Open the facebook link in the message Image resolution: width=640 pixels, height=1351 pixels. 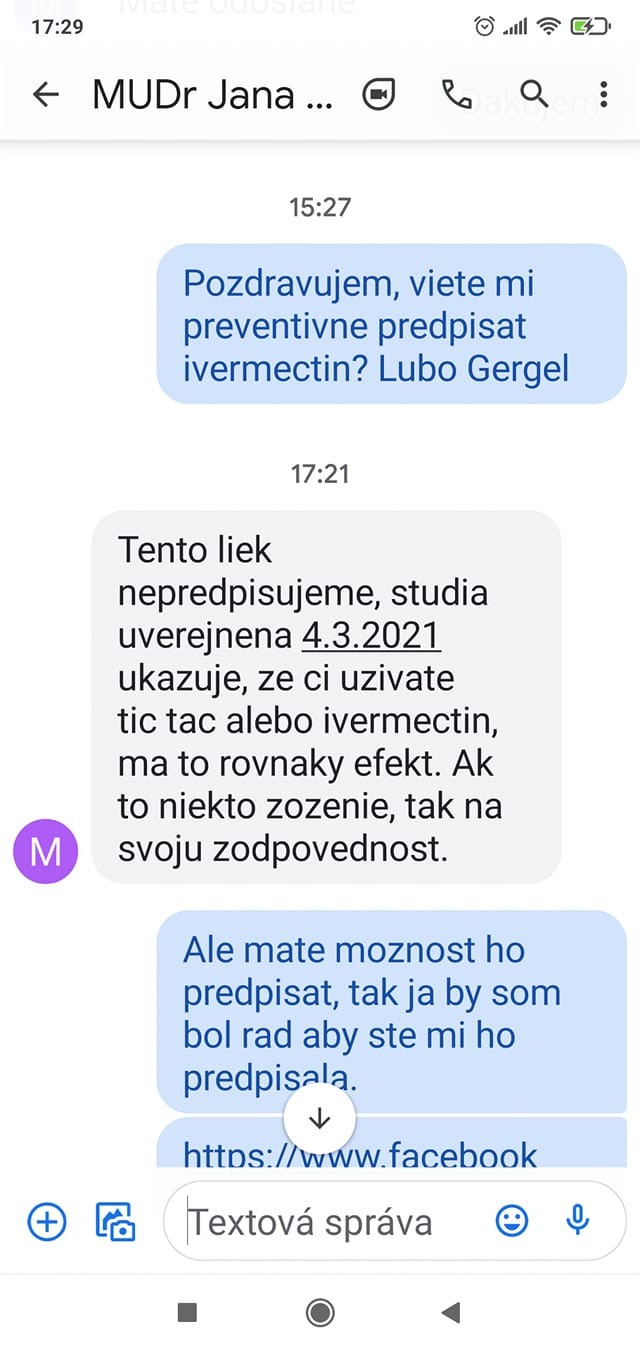pyautogui.click(x=360, y=1155)
